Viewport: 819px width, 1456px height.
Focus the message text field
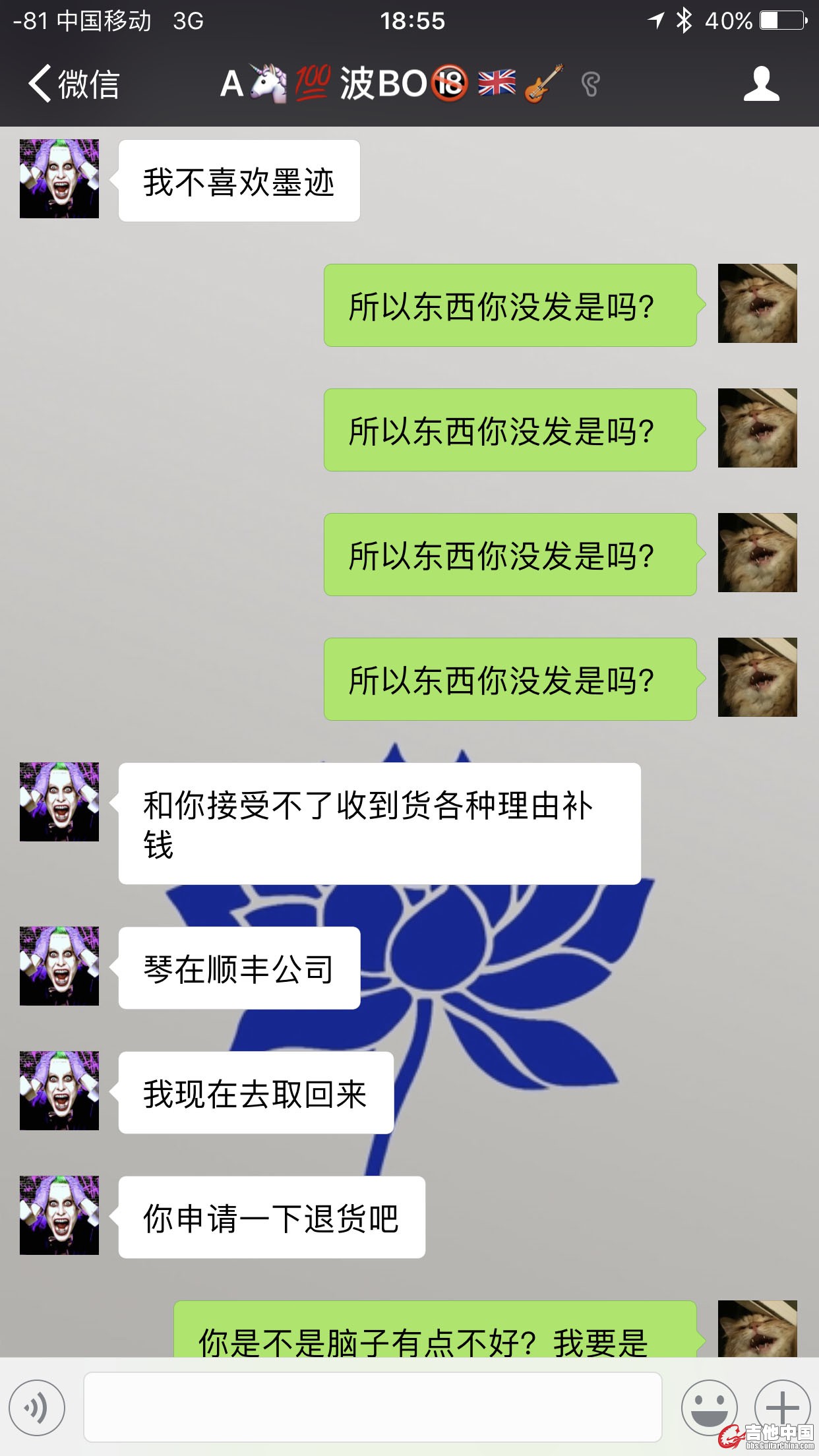[373, 1407]
